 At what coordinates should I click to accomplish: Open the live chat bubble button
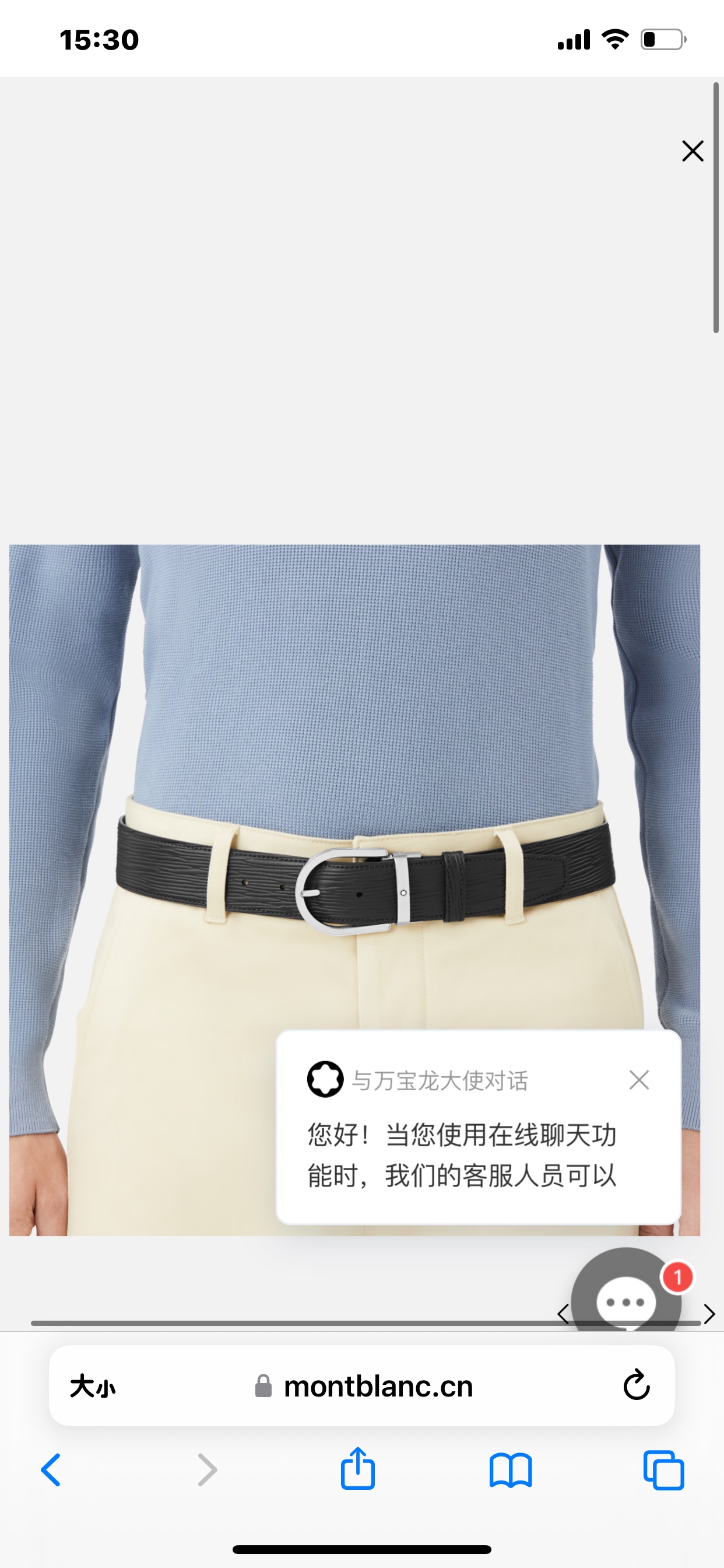tap(625, 1296)
